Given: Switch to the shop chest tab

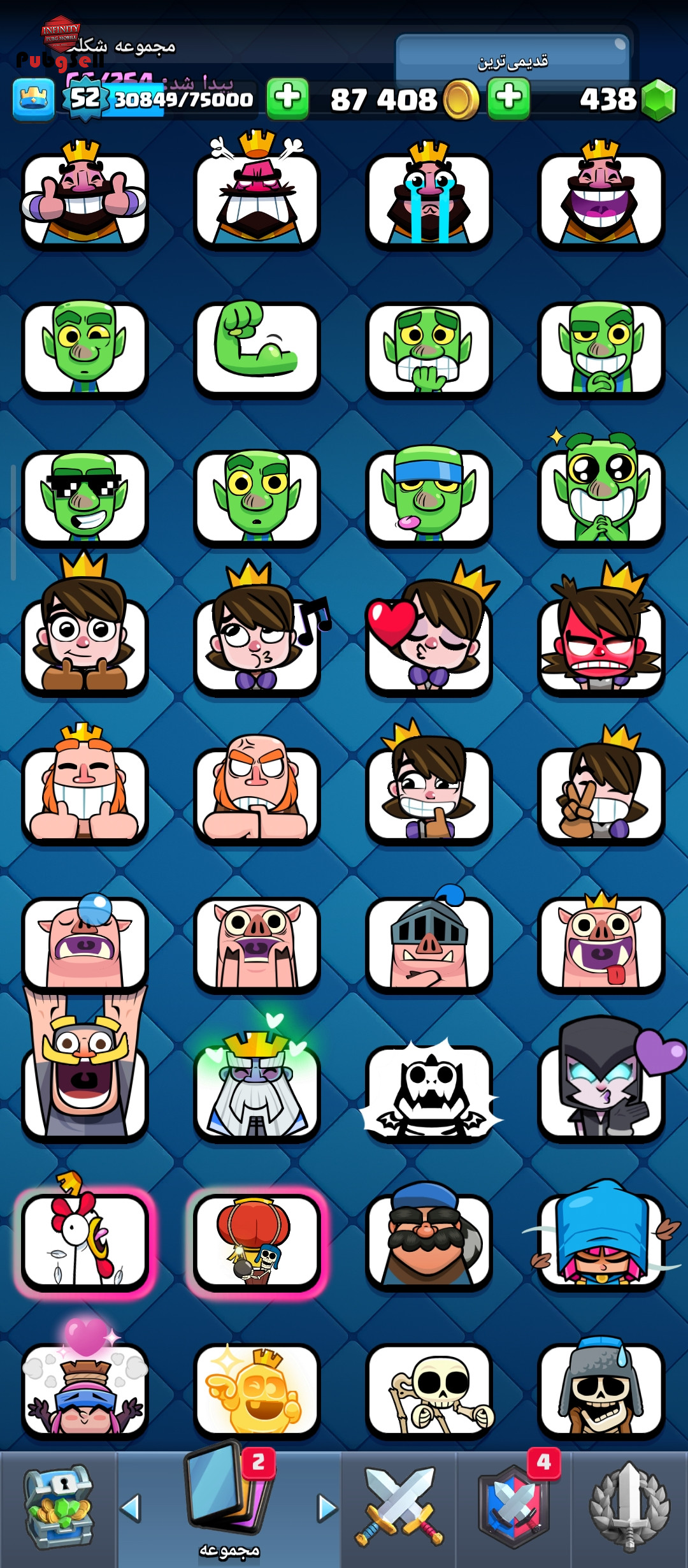Looking at the screenshot, I should [x=58, y=1509].
